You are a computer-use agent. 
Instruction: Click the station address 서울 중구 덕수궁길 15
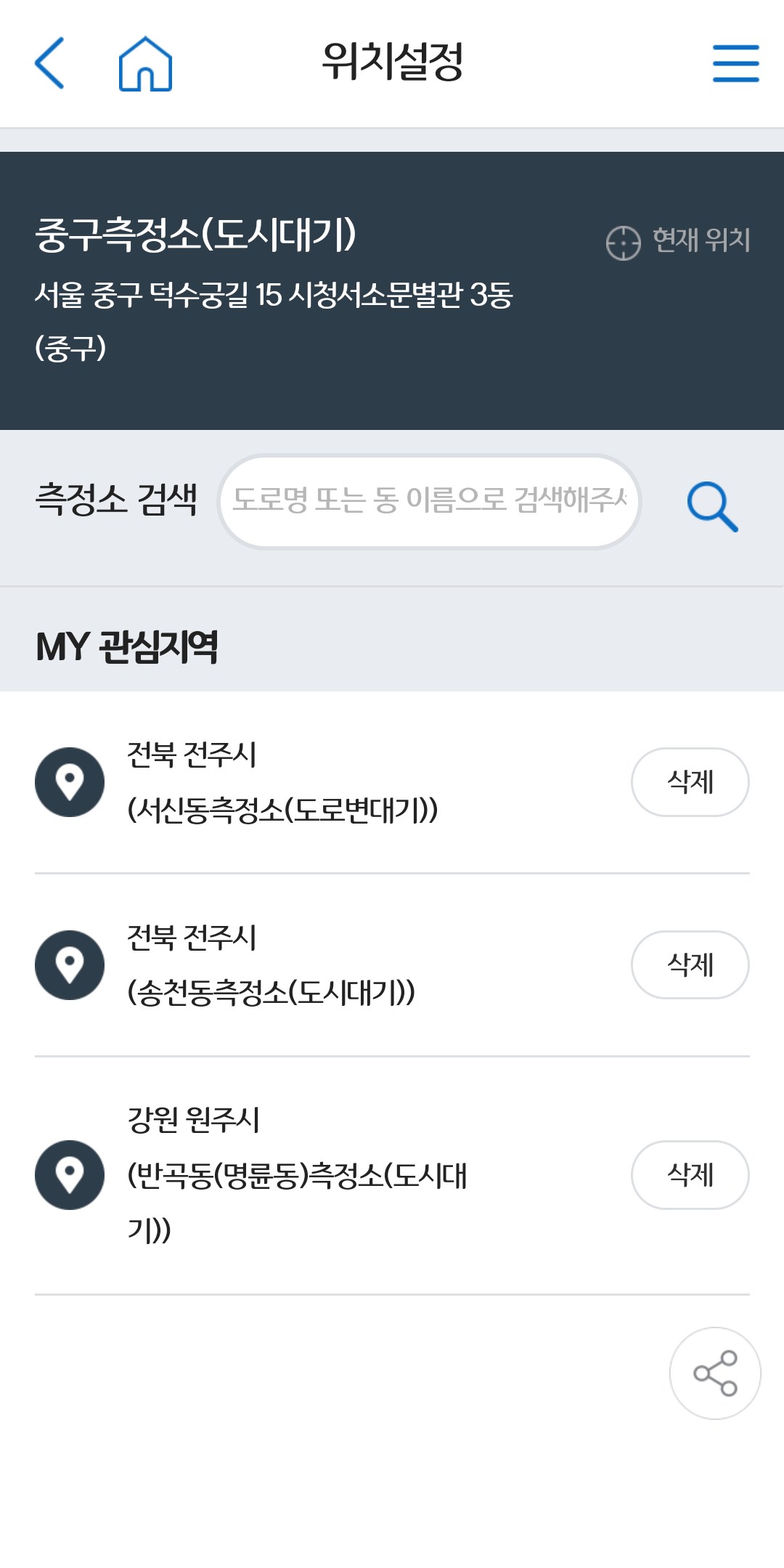point(276,296)
